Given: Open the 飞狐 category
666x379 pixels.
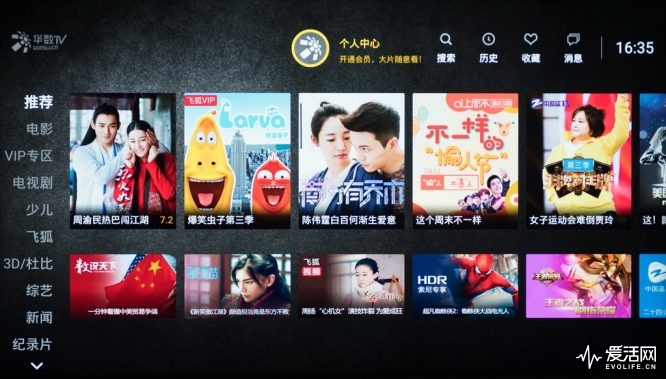Looking at the screenshot, I should pyautogui.click(x=40, y=236).
